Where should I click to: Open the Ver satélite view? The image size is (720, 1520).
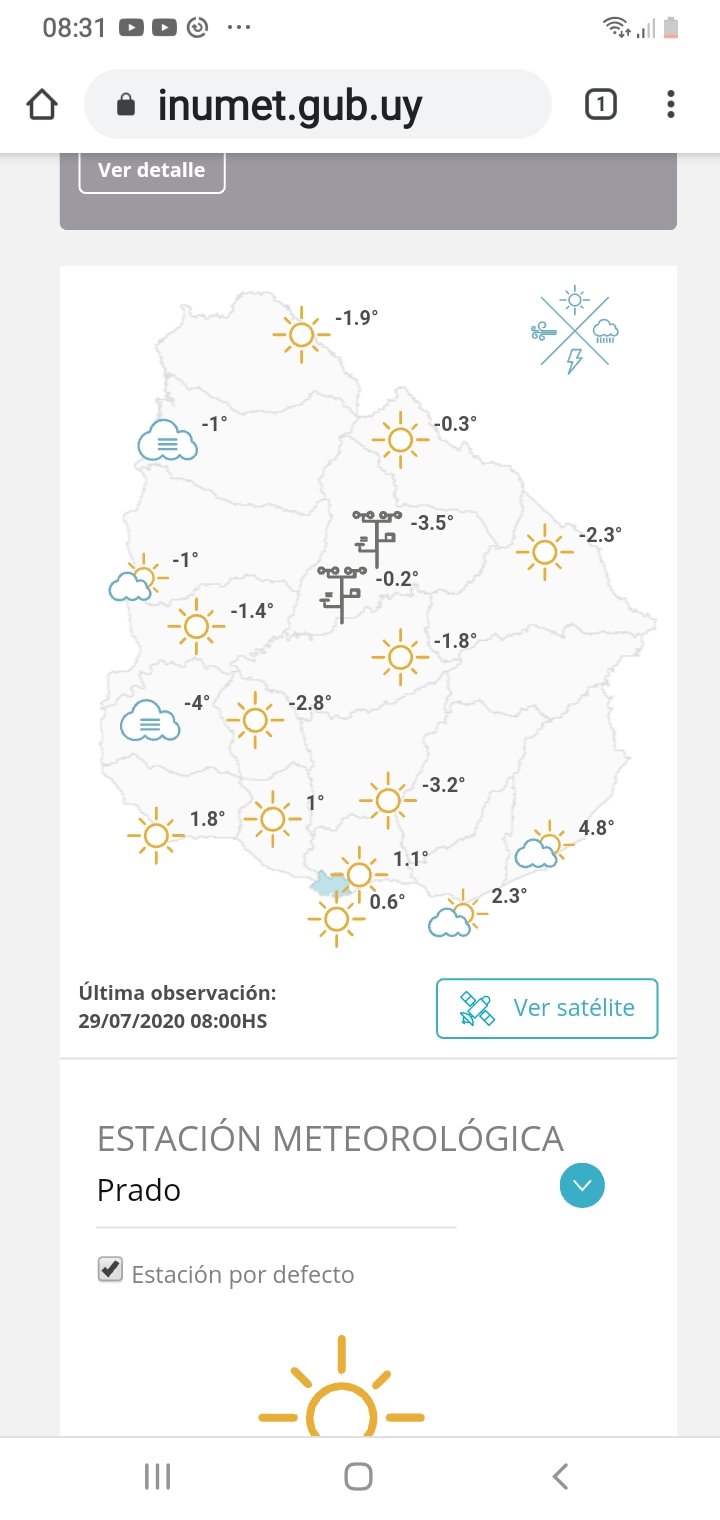click(x=547, y=1008)
